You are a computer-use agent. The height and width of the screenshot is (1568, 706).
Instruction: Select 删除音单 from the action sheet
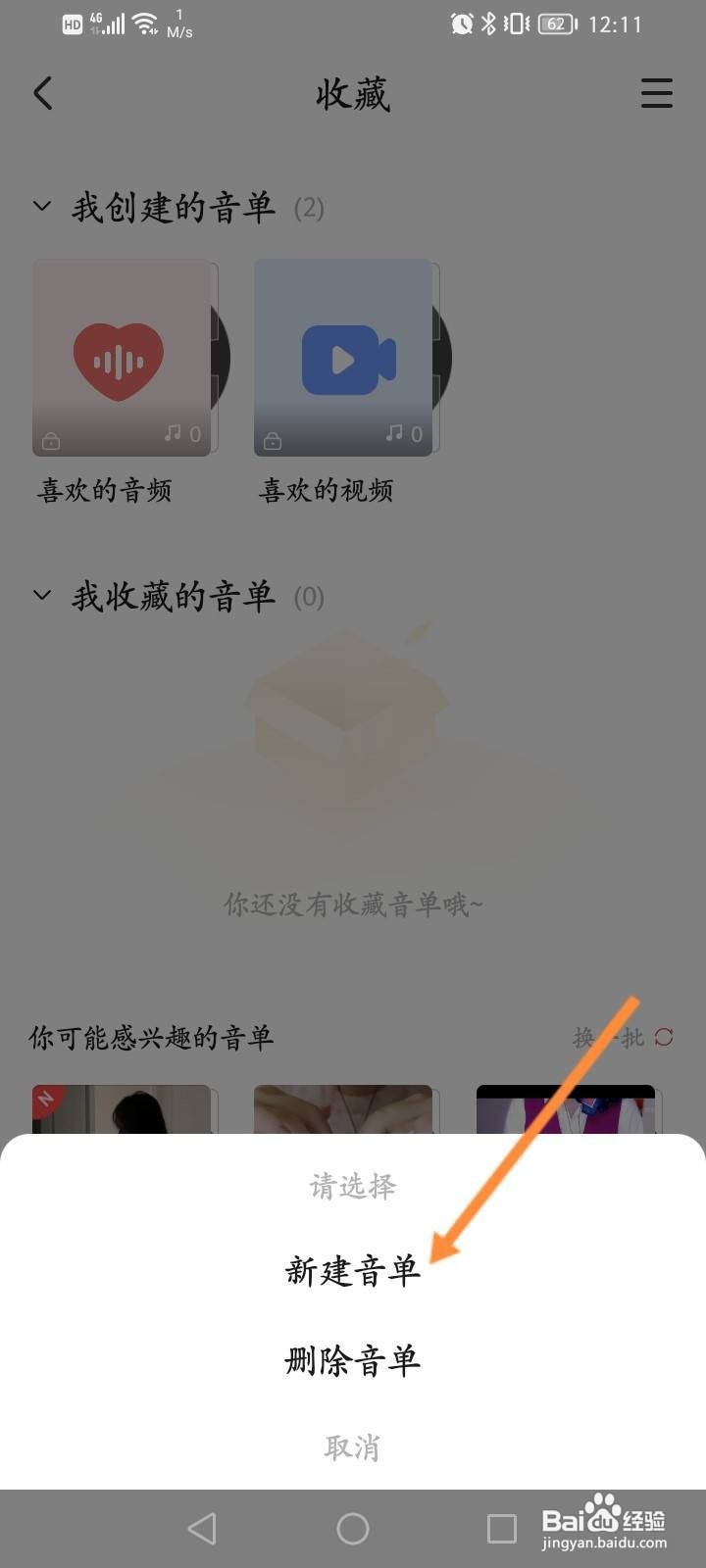tap(353, 1361)
